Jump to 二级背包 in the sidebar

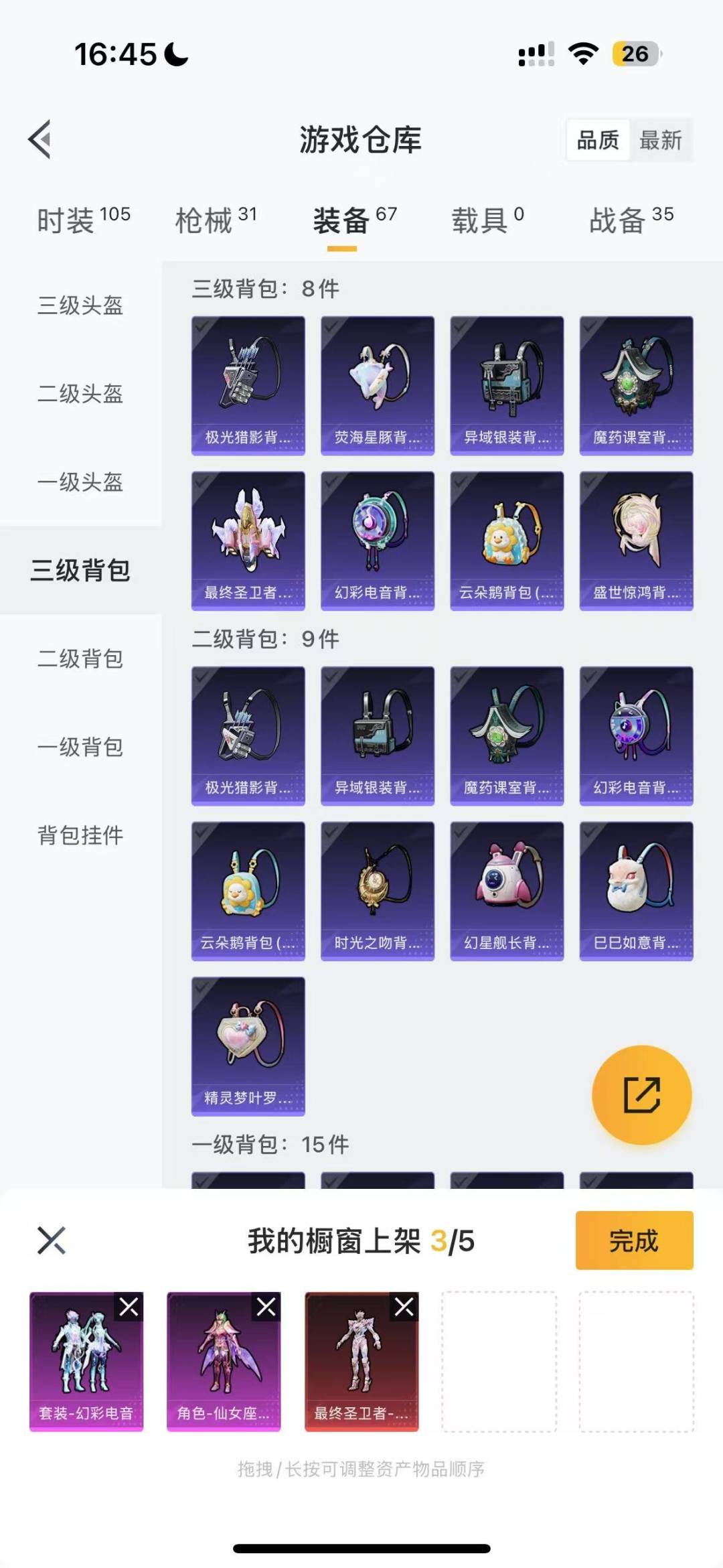(x=80, y=658)
